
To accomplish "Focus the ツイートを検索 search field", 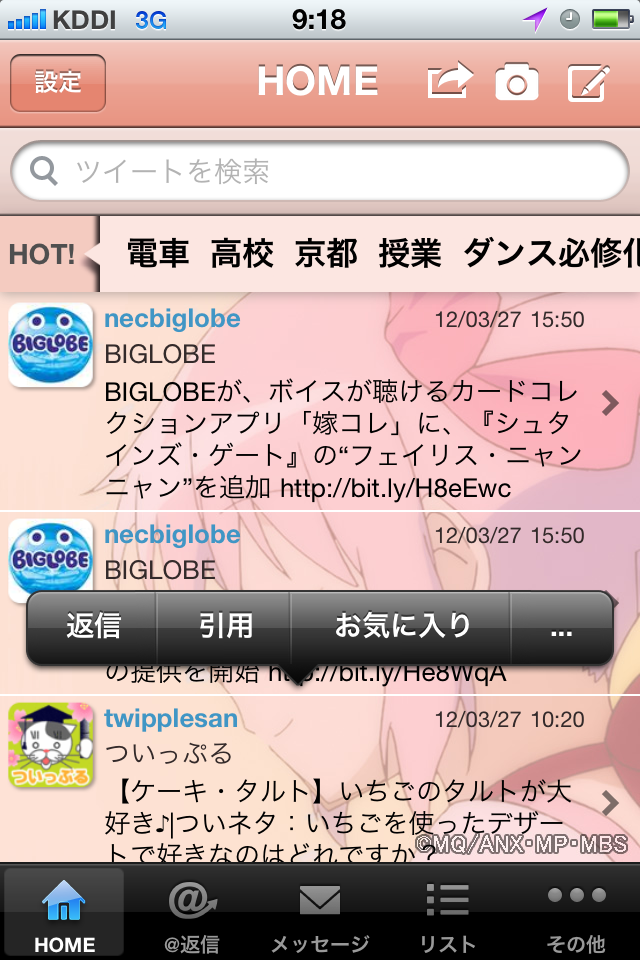I will (320, 172).
